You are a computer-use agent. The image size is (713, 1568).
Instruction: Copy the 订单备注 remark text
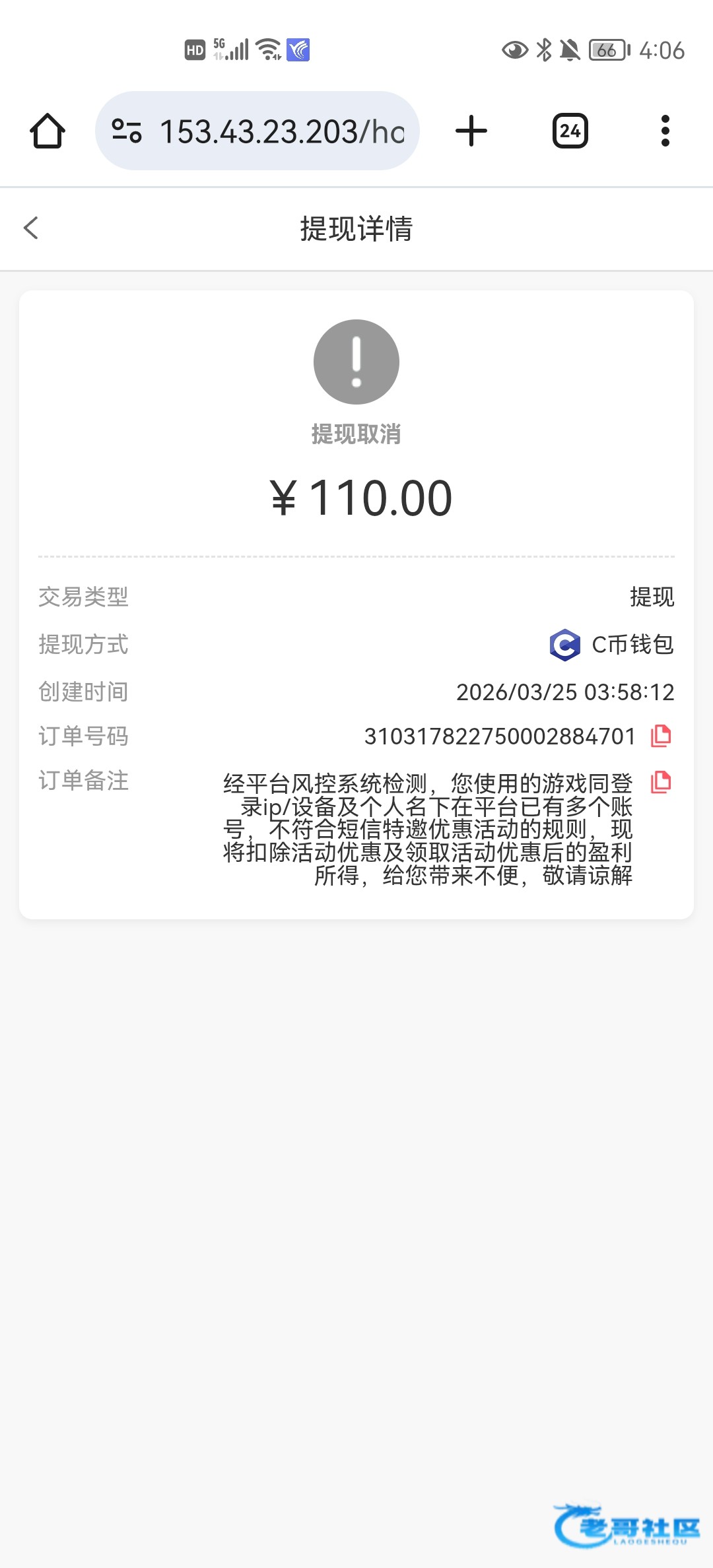coord(661,782)
